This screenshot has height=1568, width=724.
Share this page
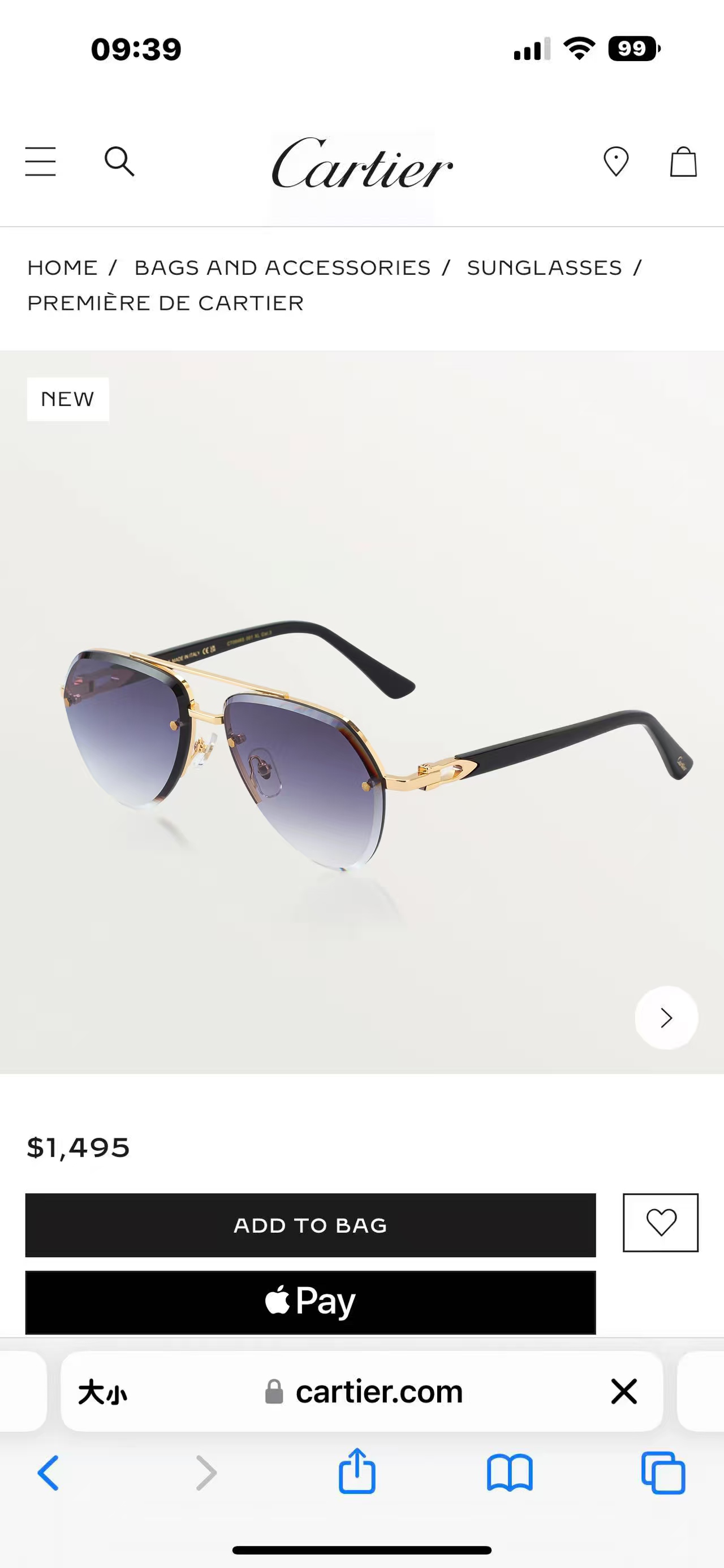point(357,1472)
